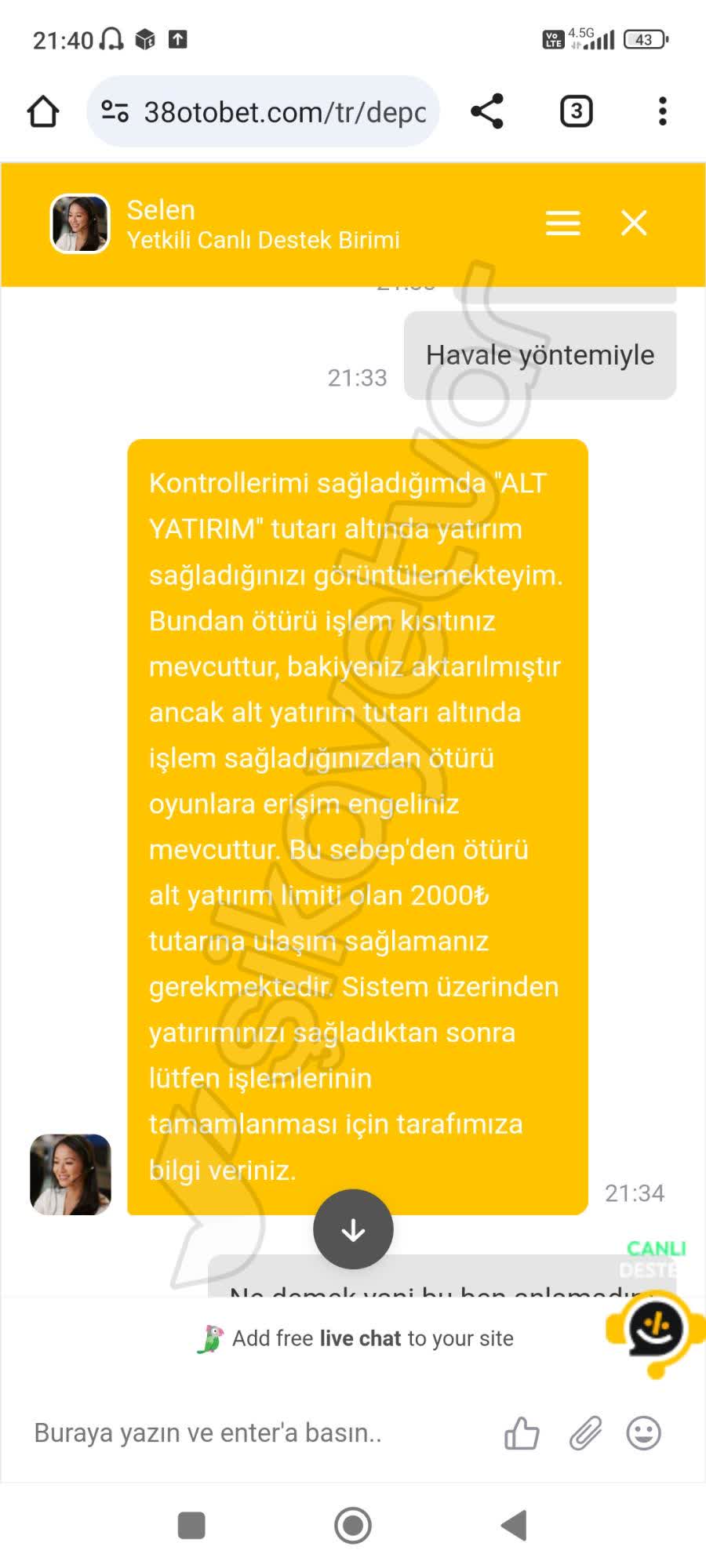
Task: Open the attachment paperclip icon
Action: [584, 1434]
